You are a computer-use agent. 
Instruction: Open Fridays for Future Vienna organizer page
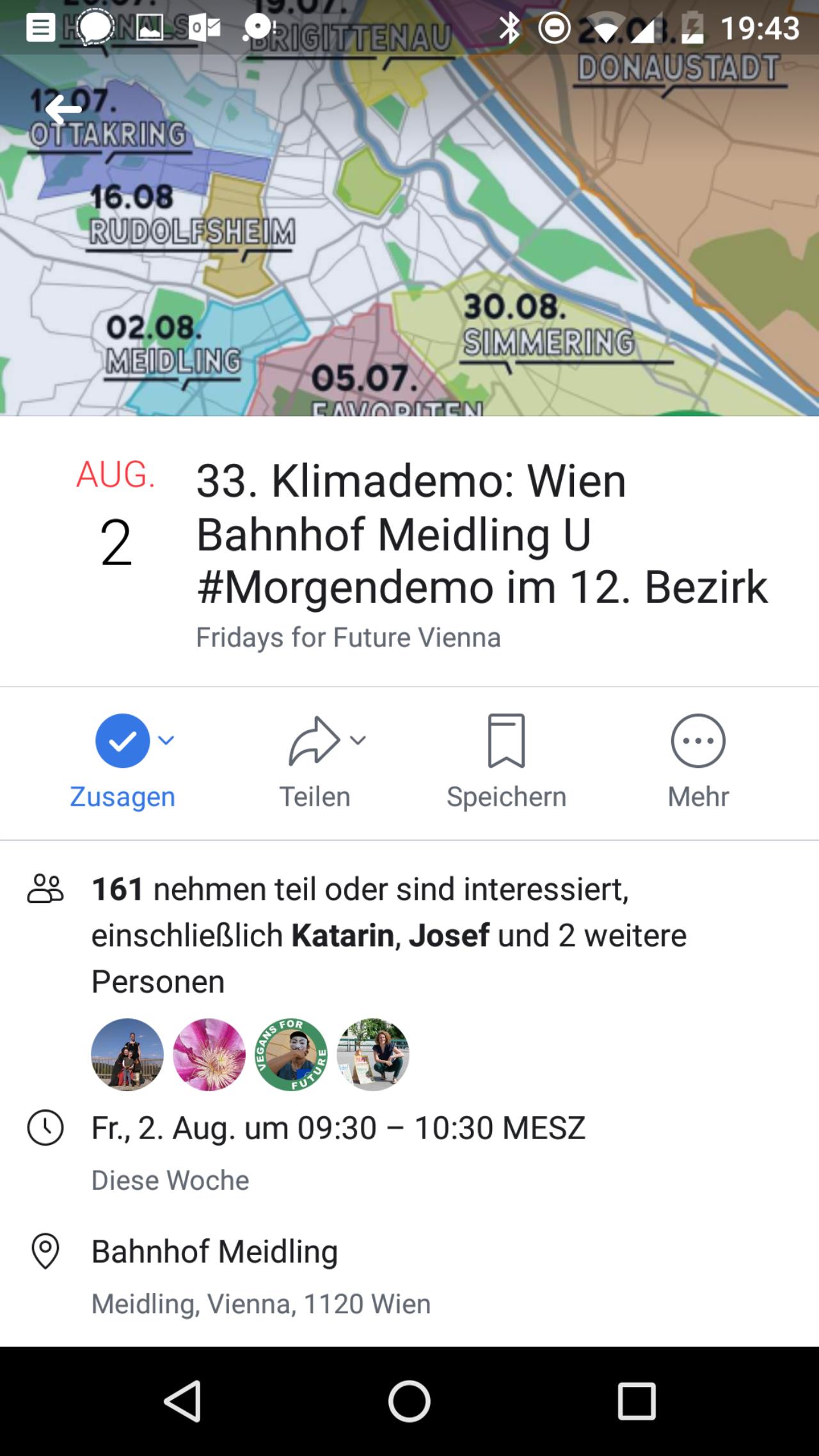tap(348, 637)
